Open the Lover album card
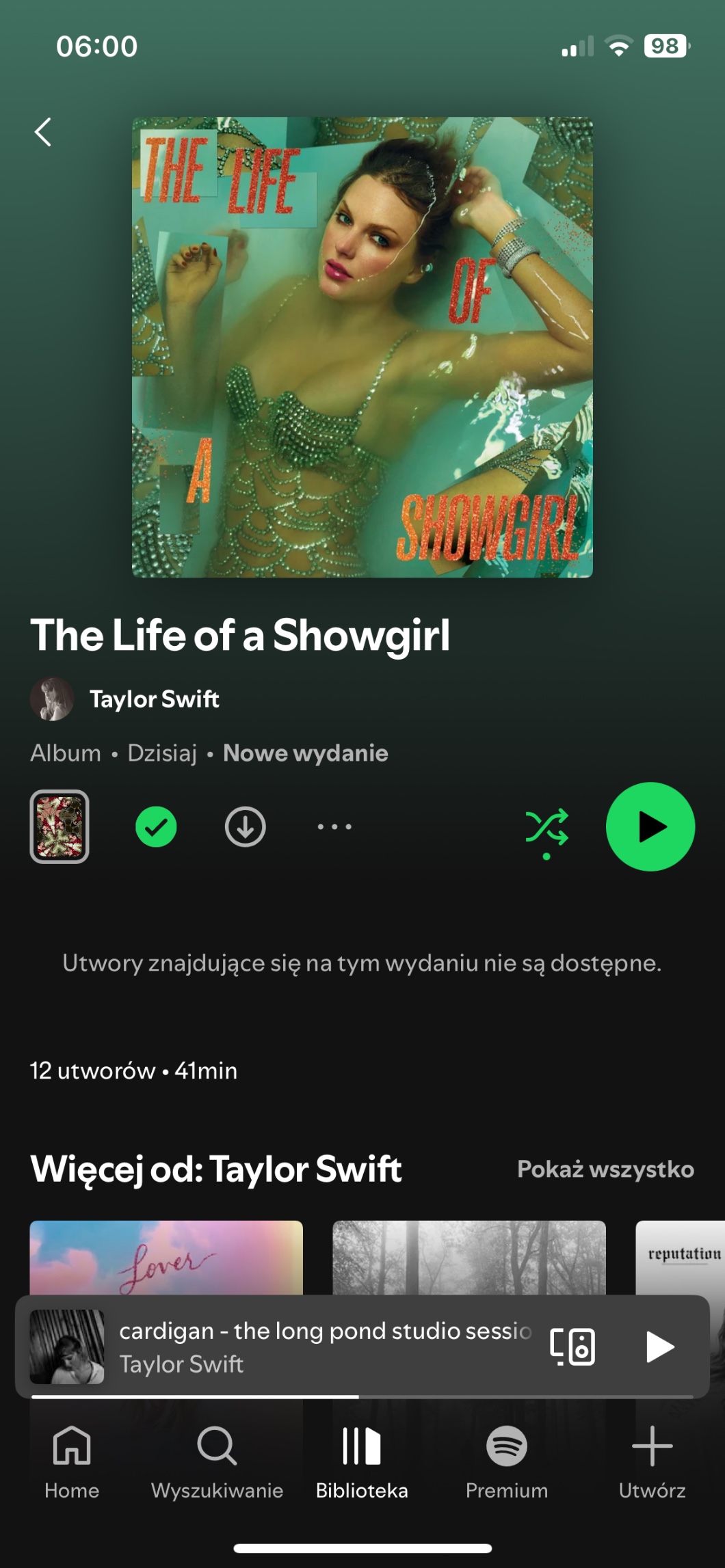Screen dimensions: 725x1568 [x=166, y=1256]
